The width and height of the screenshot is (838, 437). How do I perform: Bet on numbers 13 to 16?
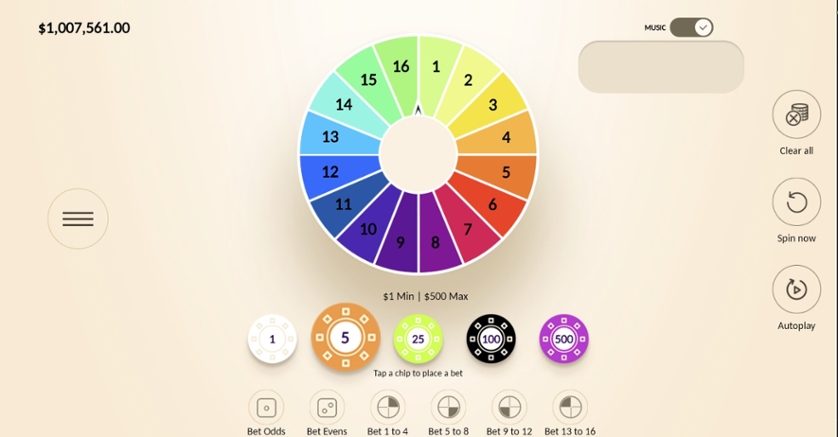coord(570,408)
